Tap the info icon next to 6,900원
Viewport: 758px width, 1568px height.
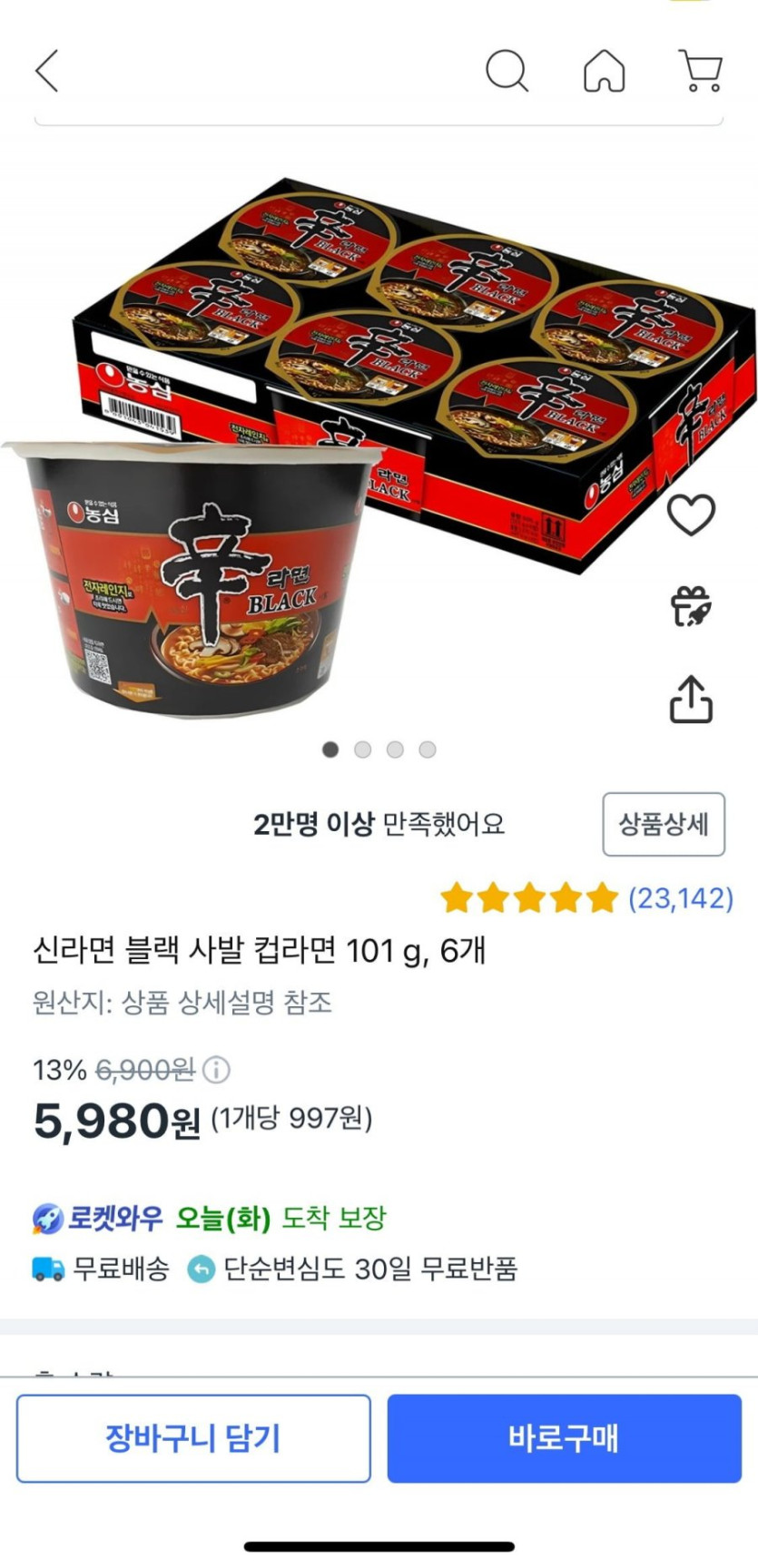tap(216, 1070)
